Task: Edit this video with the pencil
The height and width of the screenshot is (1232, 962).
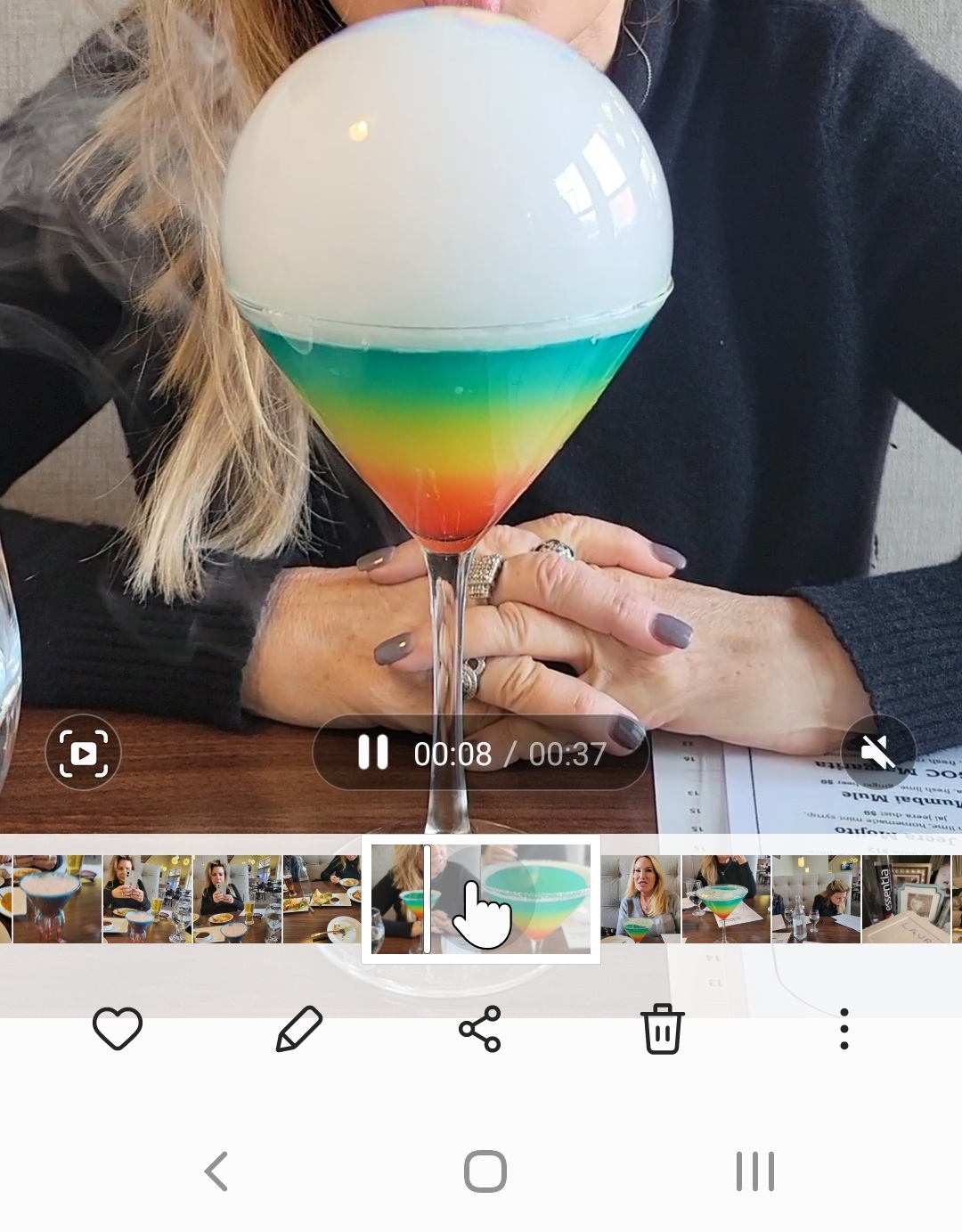Action: [x=299, y=1029]
